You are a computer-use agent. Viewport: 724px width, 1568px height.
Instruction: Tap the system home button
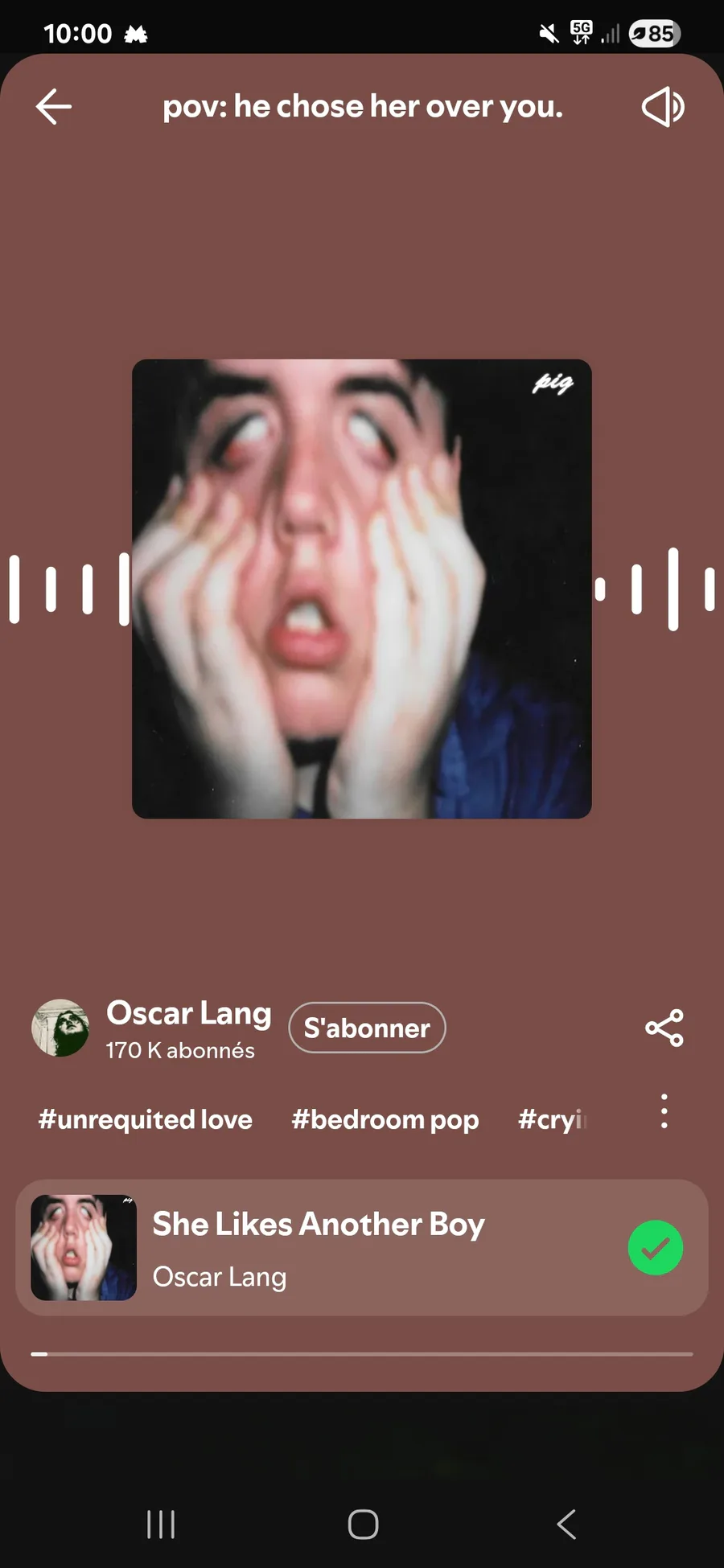click(363, 1524)
